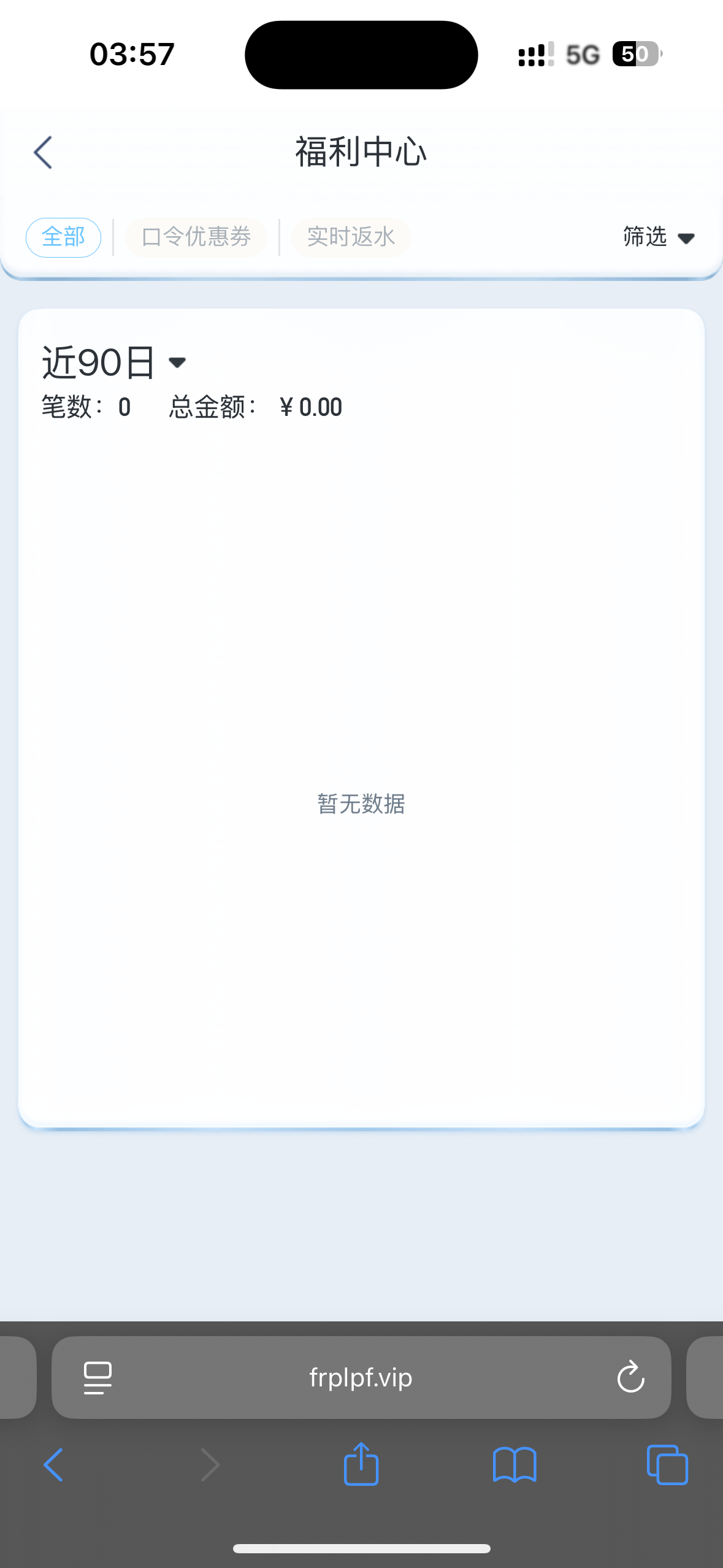Viewport: 723px width, 1568px height.
Task: Reload the page in Safari
Action: tap(630, 1378)
